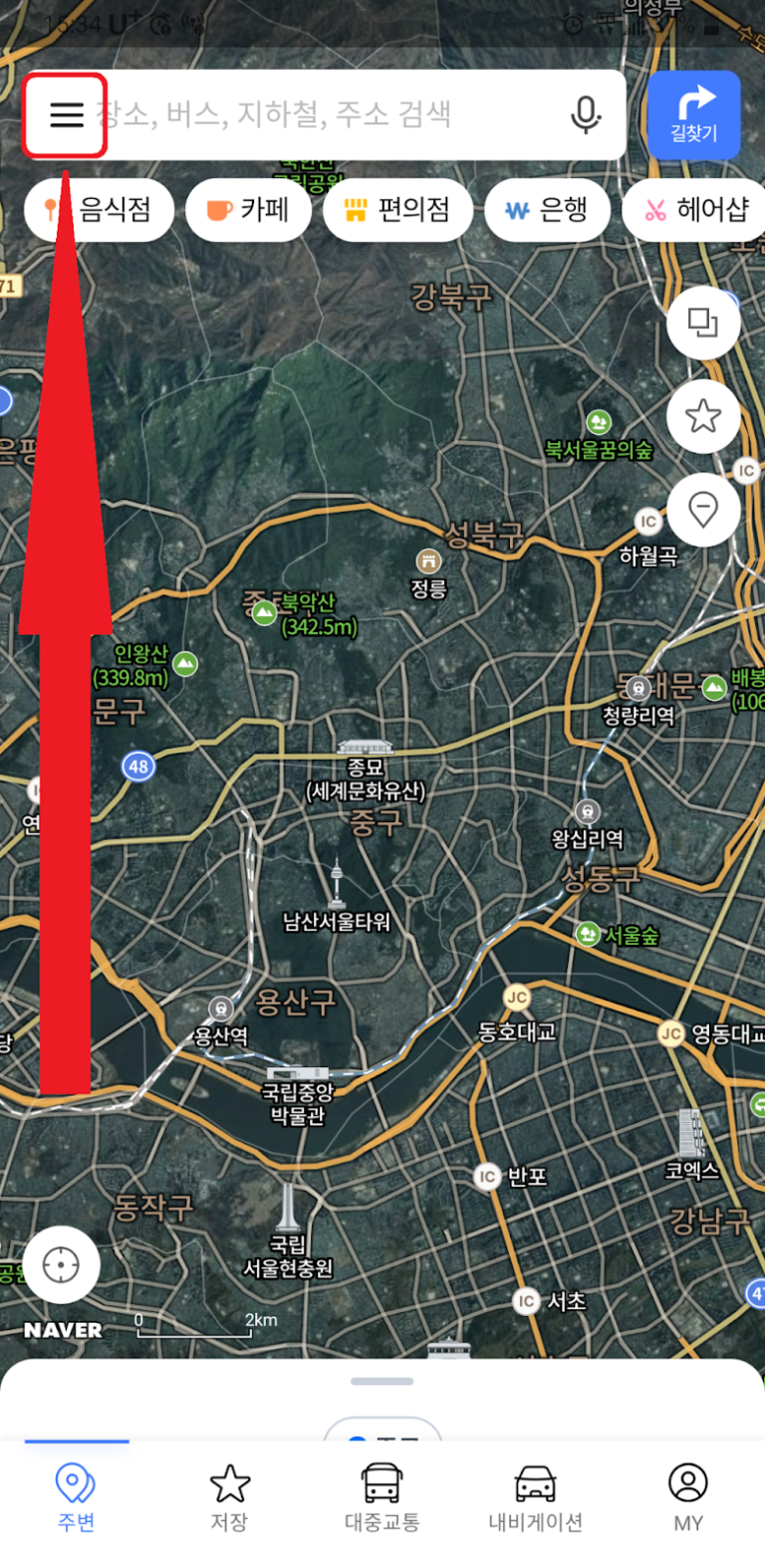Tap the current location crosshair button
Viewport: 765px width, 1568px height.
(x=59, y=1262)
